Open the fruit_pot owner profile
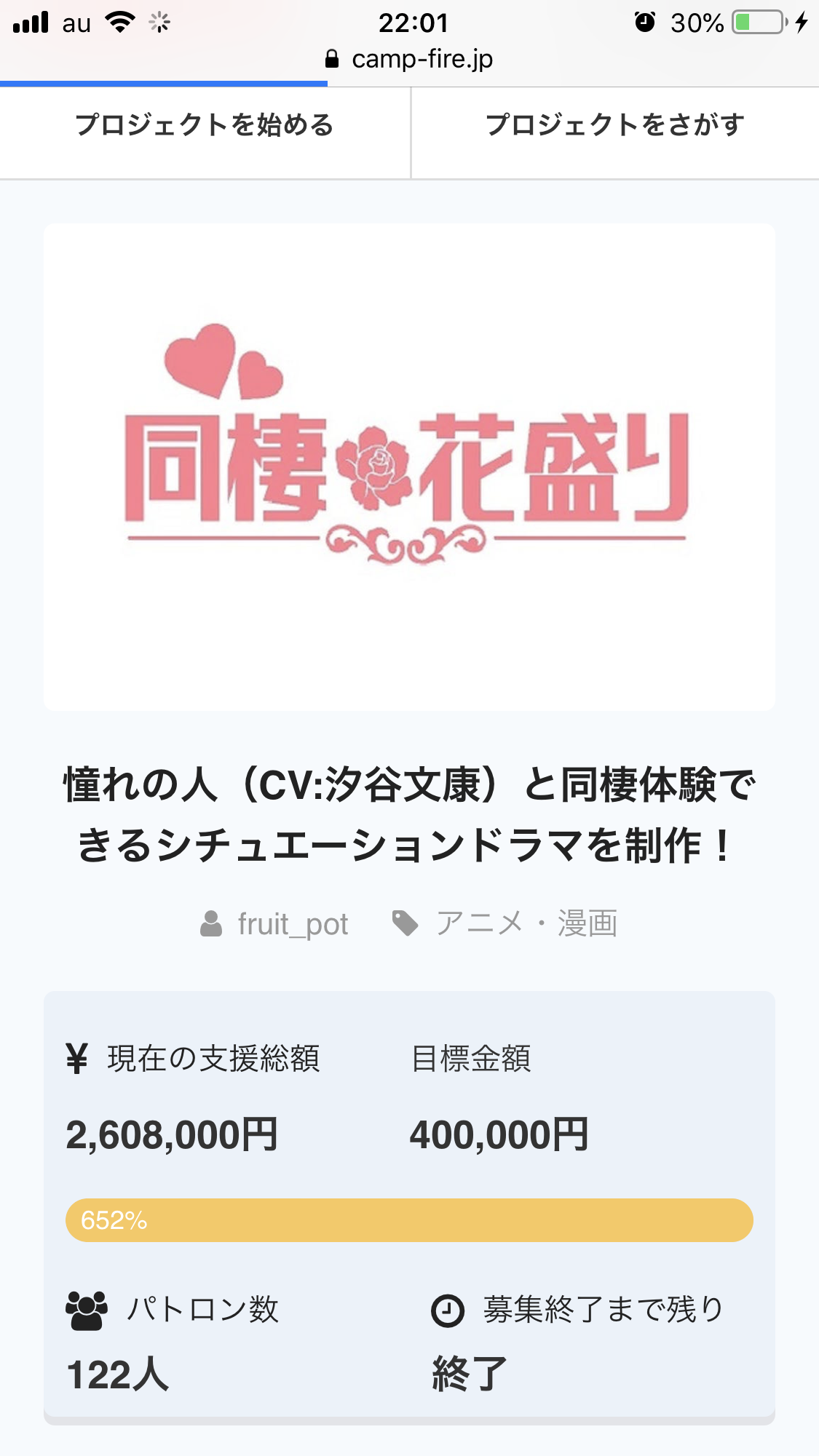The image size is (819, 1456). (291, 924)
